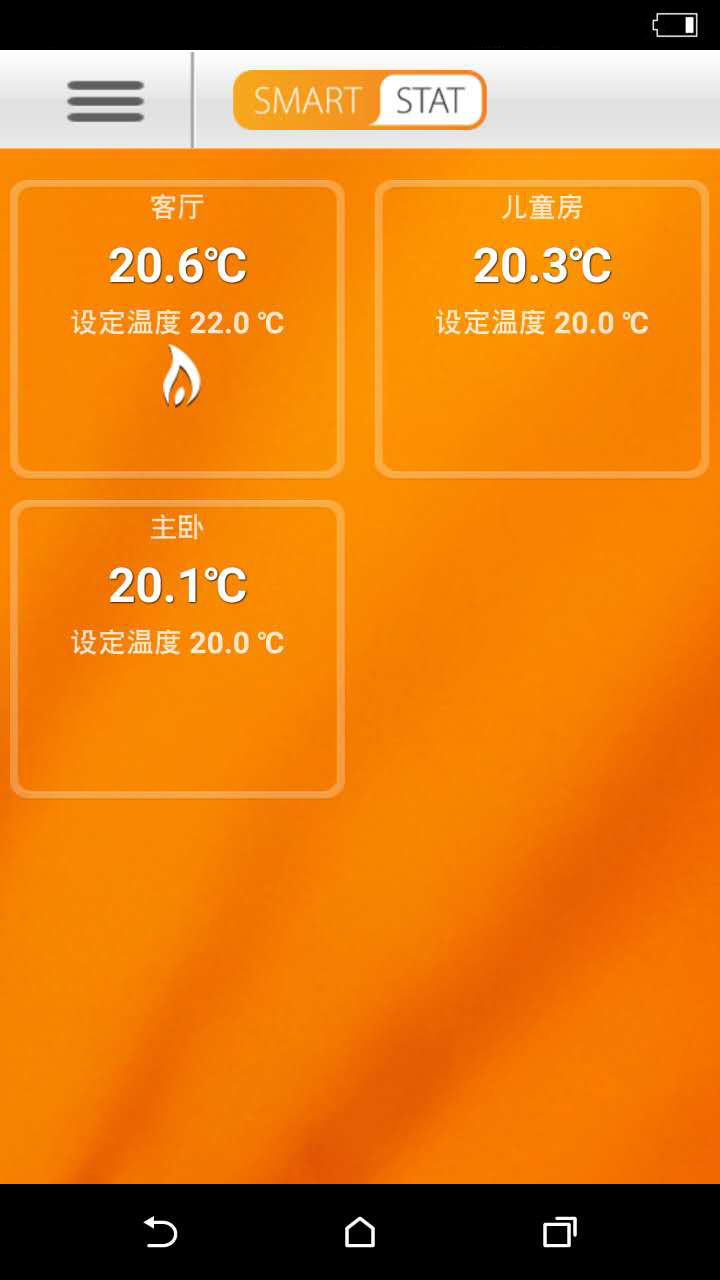Open the hamburger drawer menu

[x=105, y=100]
